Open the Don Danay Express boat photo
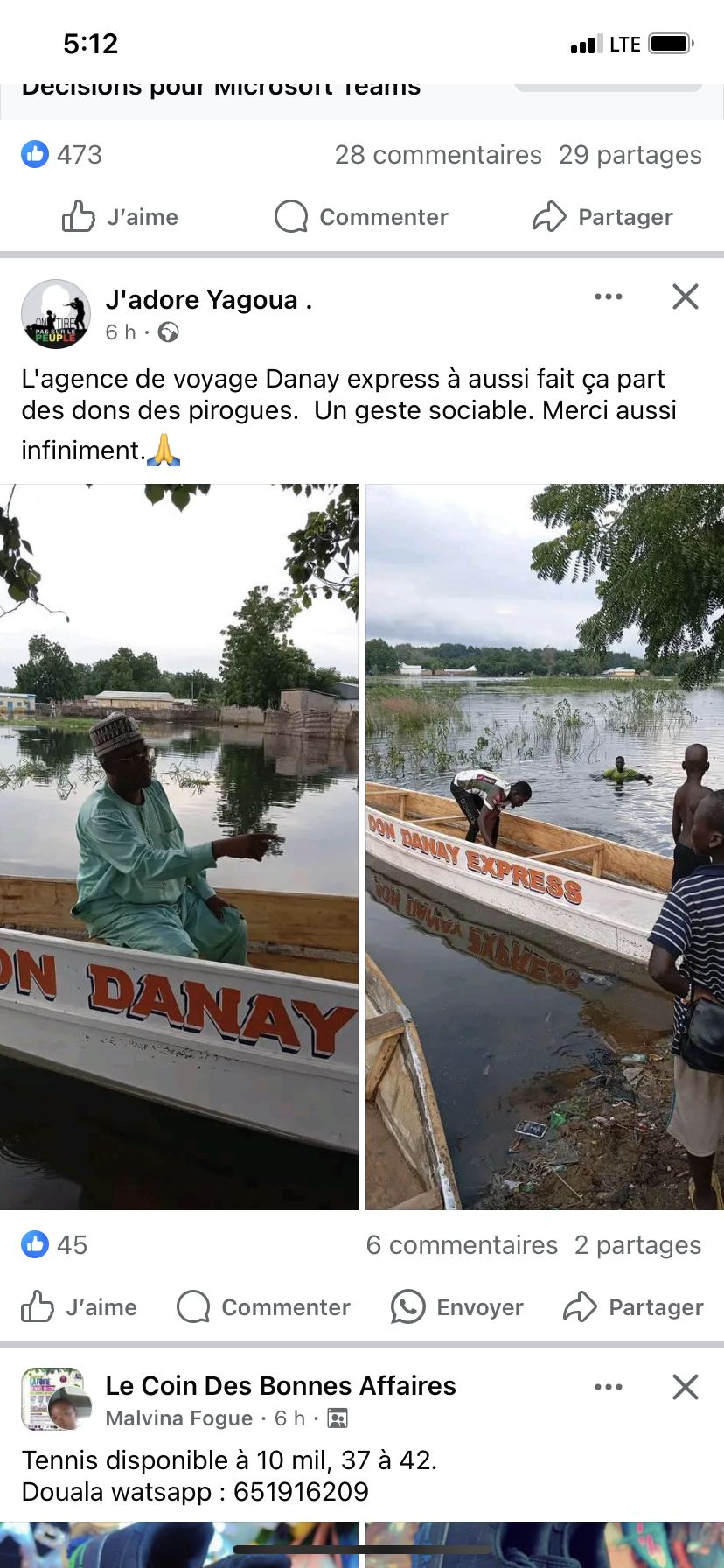This screenshot has width=724, height=1568. 545,847
